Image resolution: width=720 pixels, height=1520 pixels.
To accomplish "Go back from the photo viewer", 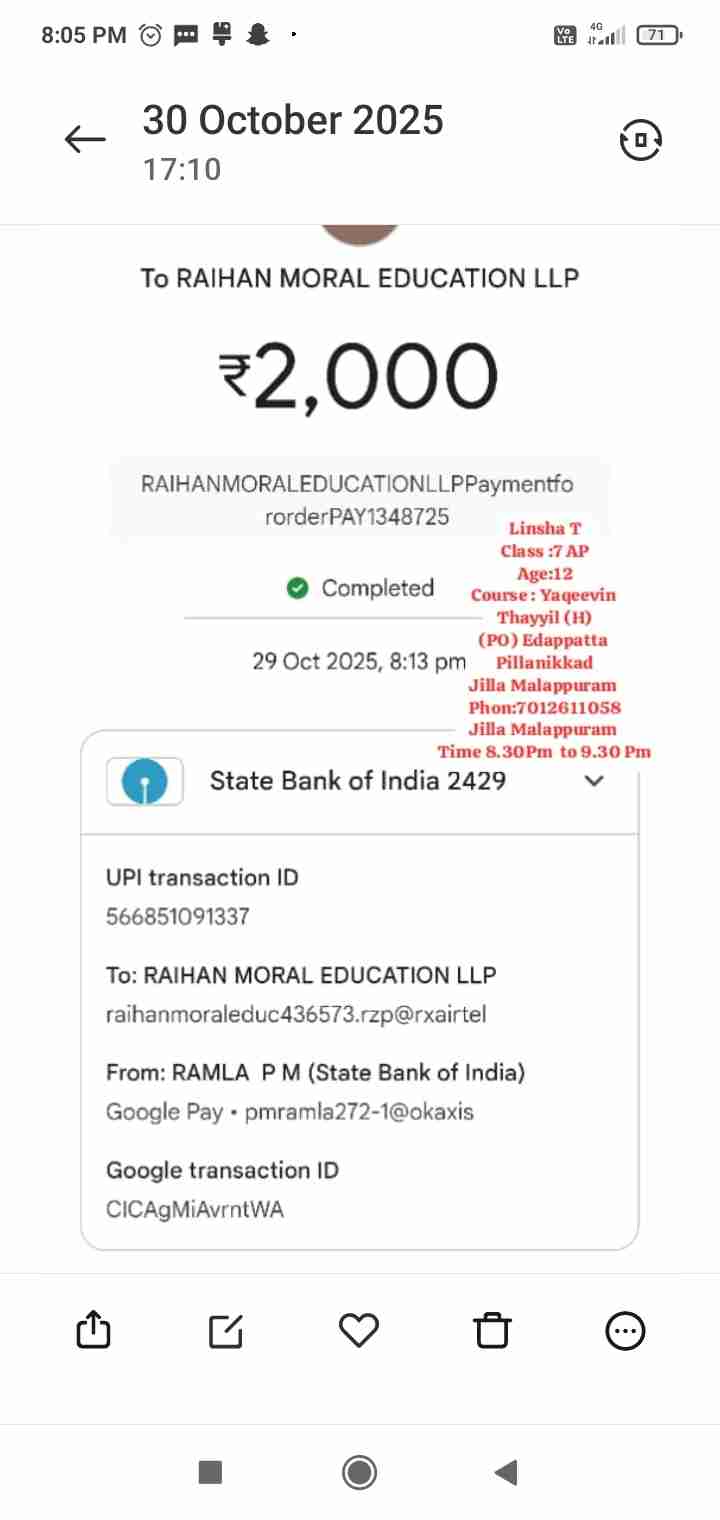I will coord(85,140).
